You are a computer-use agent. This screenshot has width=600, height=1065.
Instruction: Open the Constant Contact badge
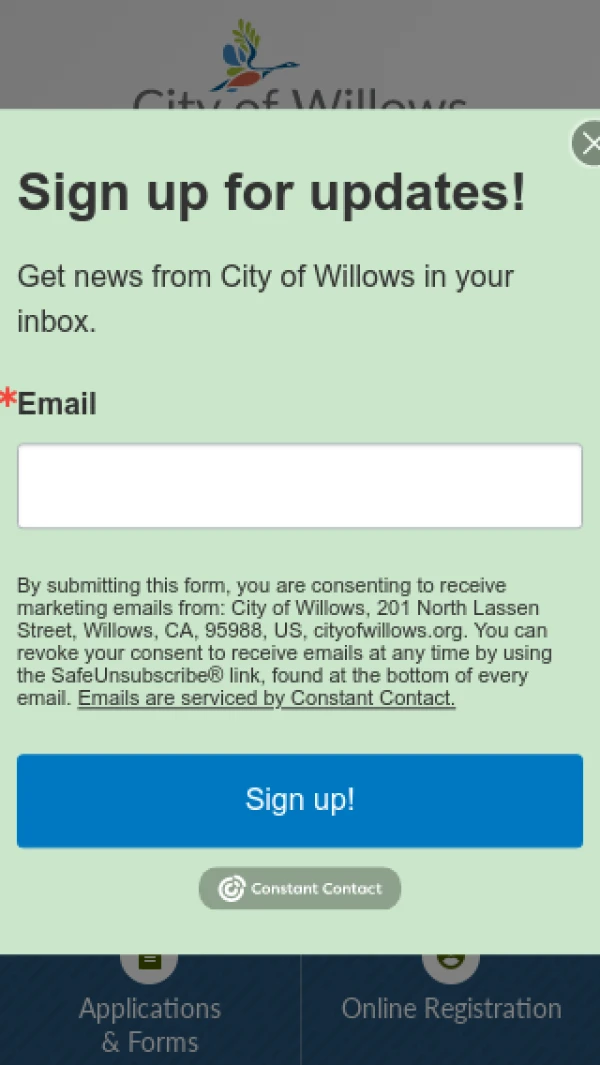pos(300,888)
